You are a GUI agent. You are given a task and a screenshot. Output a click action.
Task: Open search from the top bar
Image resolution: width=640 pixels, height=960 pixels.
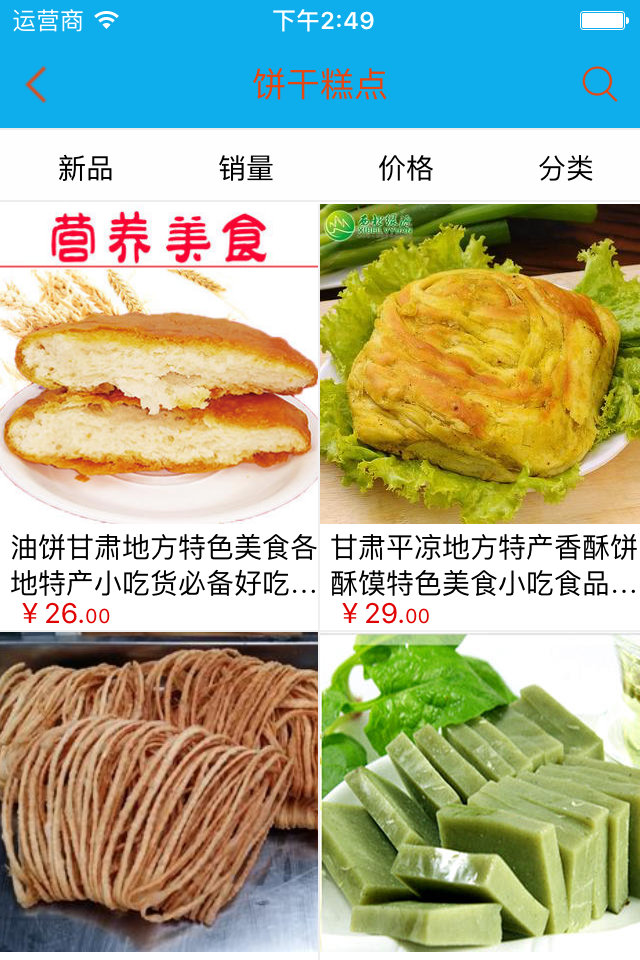(x=599, y=84)
